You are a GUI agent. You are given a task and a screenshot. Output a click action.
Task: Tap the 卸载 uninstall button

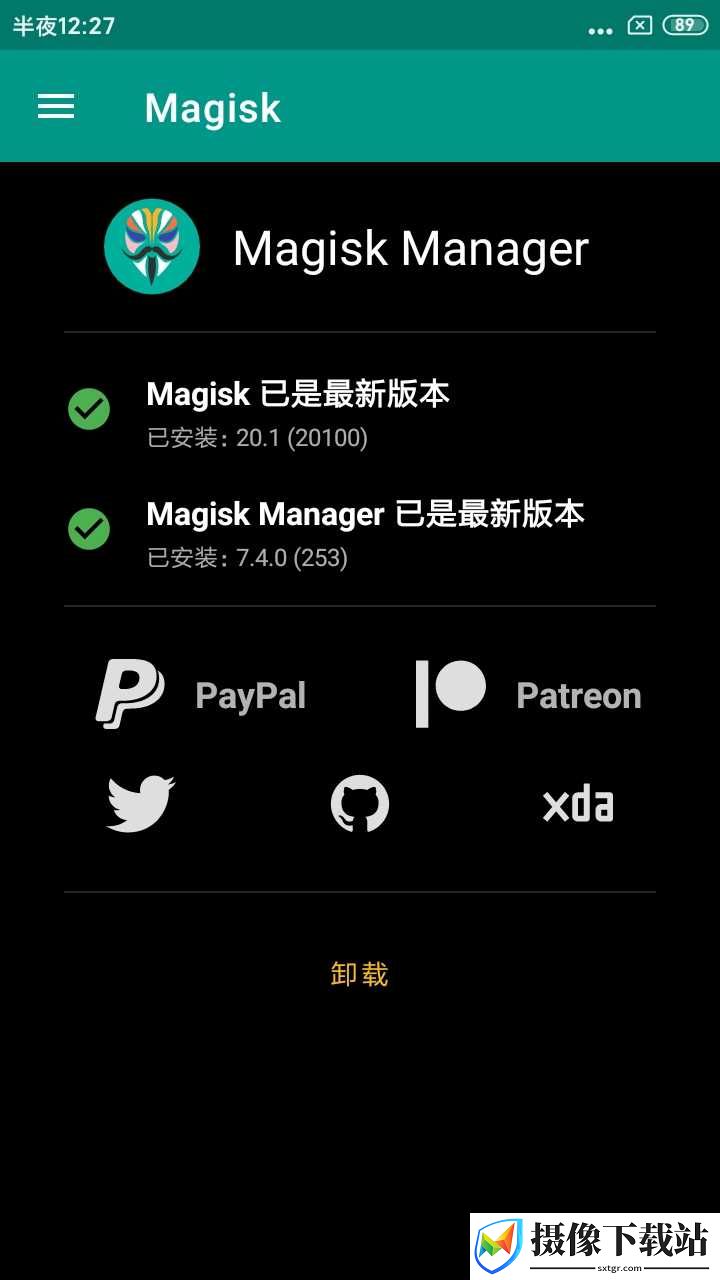point(360,974)
